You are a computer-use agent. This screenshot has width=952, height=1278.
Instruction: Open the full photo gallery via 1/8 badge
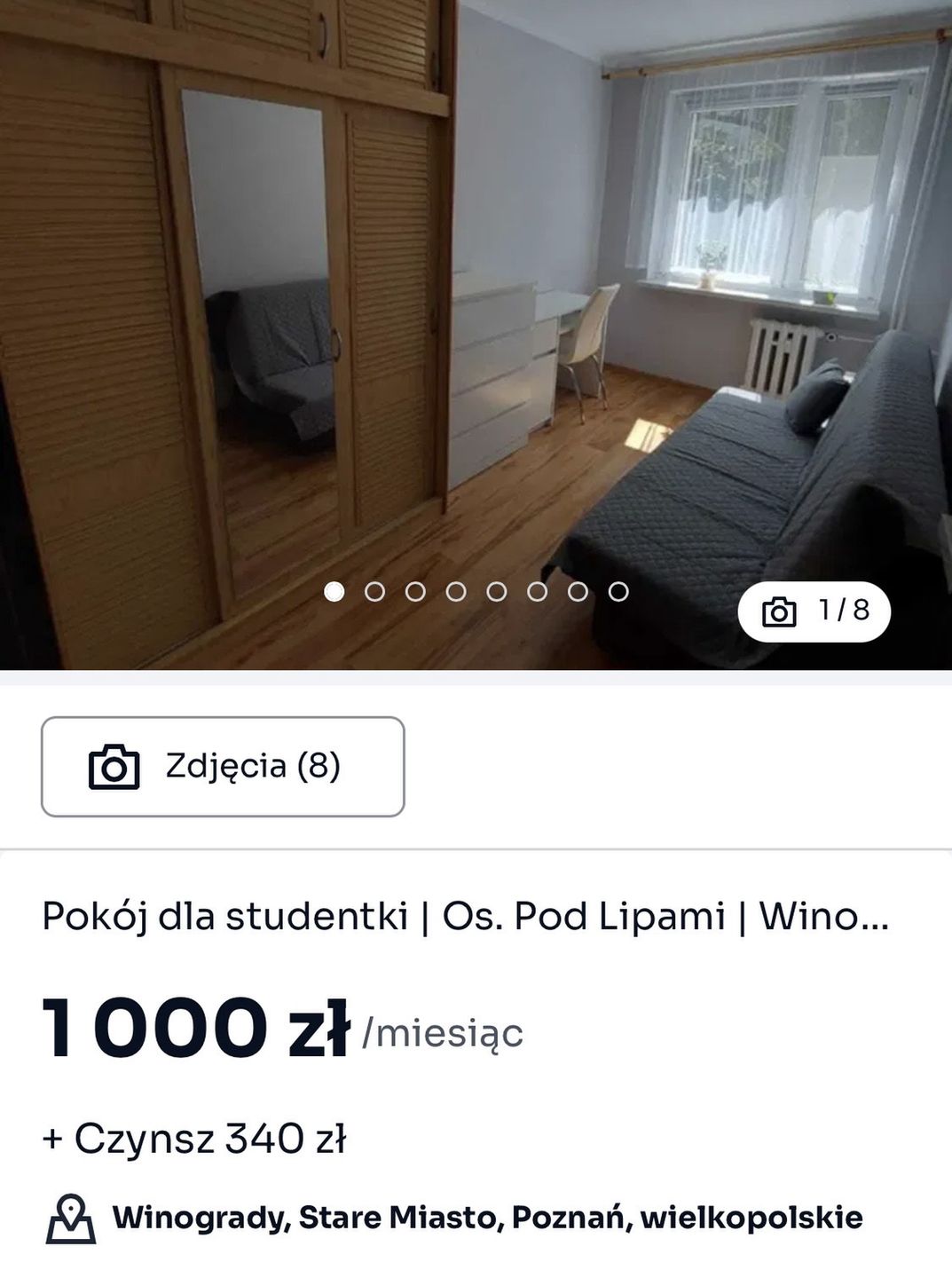point(816,609)
